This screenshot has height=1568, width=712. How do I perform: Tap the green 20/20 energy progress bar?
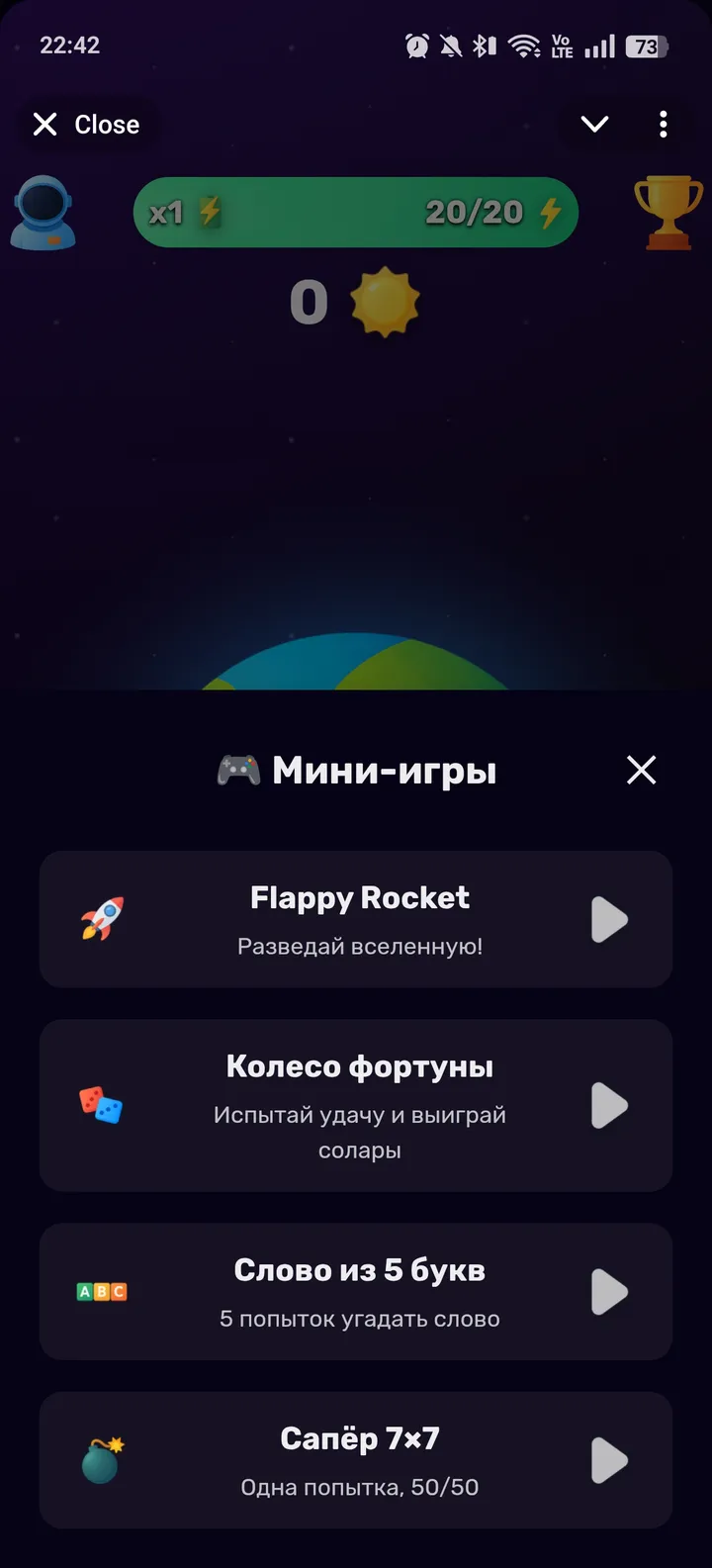pyautogui.click(x=356, y=212)
